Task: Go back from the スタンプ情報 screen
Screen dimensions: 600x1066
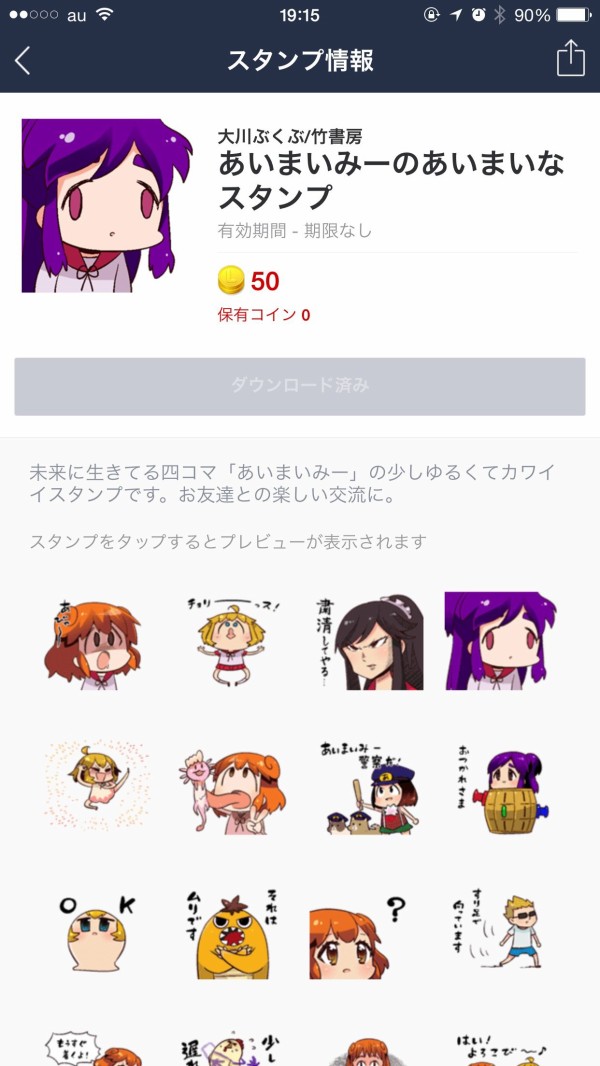Action: pos(23,60)
